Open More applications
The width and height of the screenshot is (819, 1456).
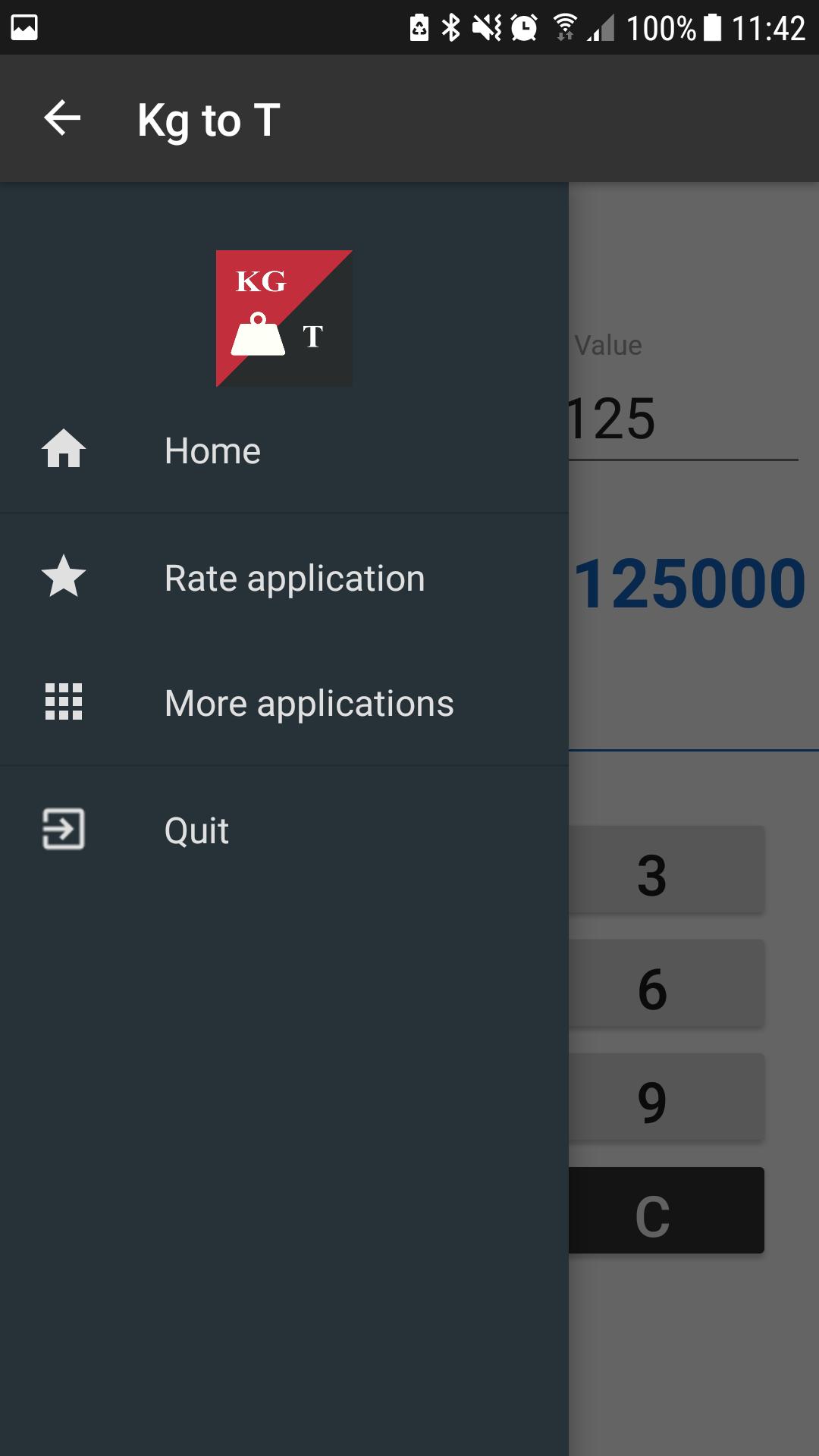click(x=309, y=703)
